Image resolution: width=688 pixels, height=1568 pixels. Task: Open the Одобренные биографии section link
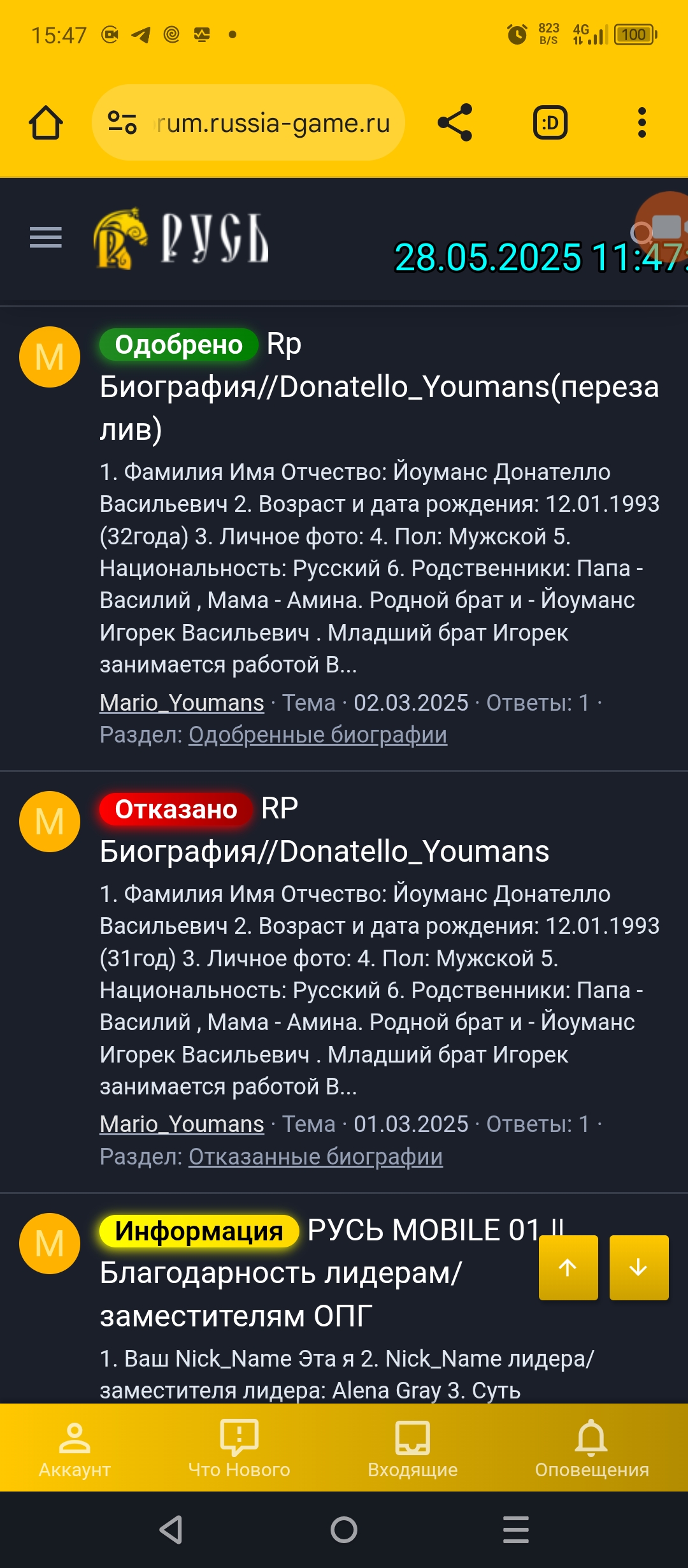tap(318, 735)
